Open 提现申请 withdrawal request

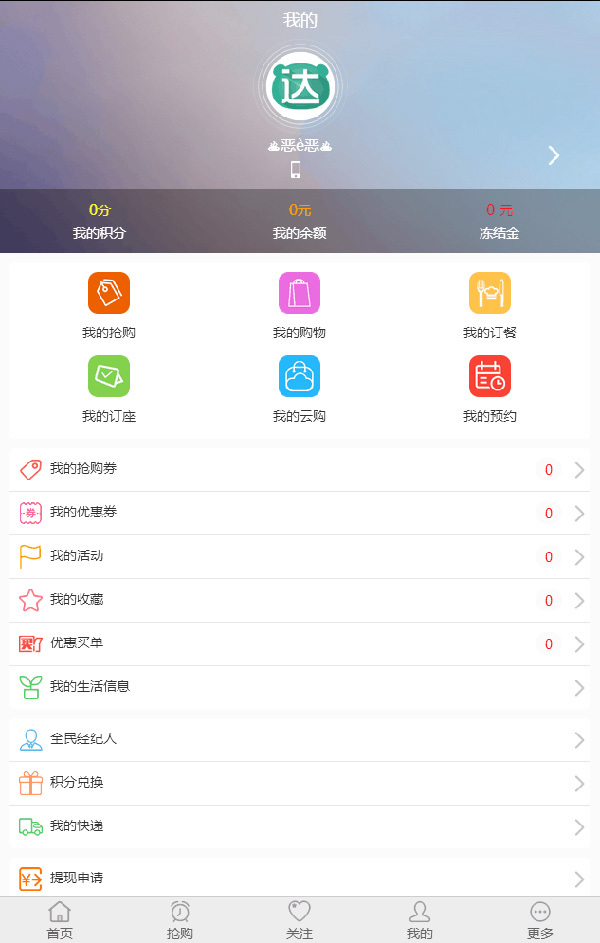299,879
